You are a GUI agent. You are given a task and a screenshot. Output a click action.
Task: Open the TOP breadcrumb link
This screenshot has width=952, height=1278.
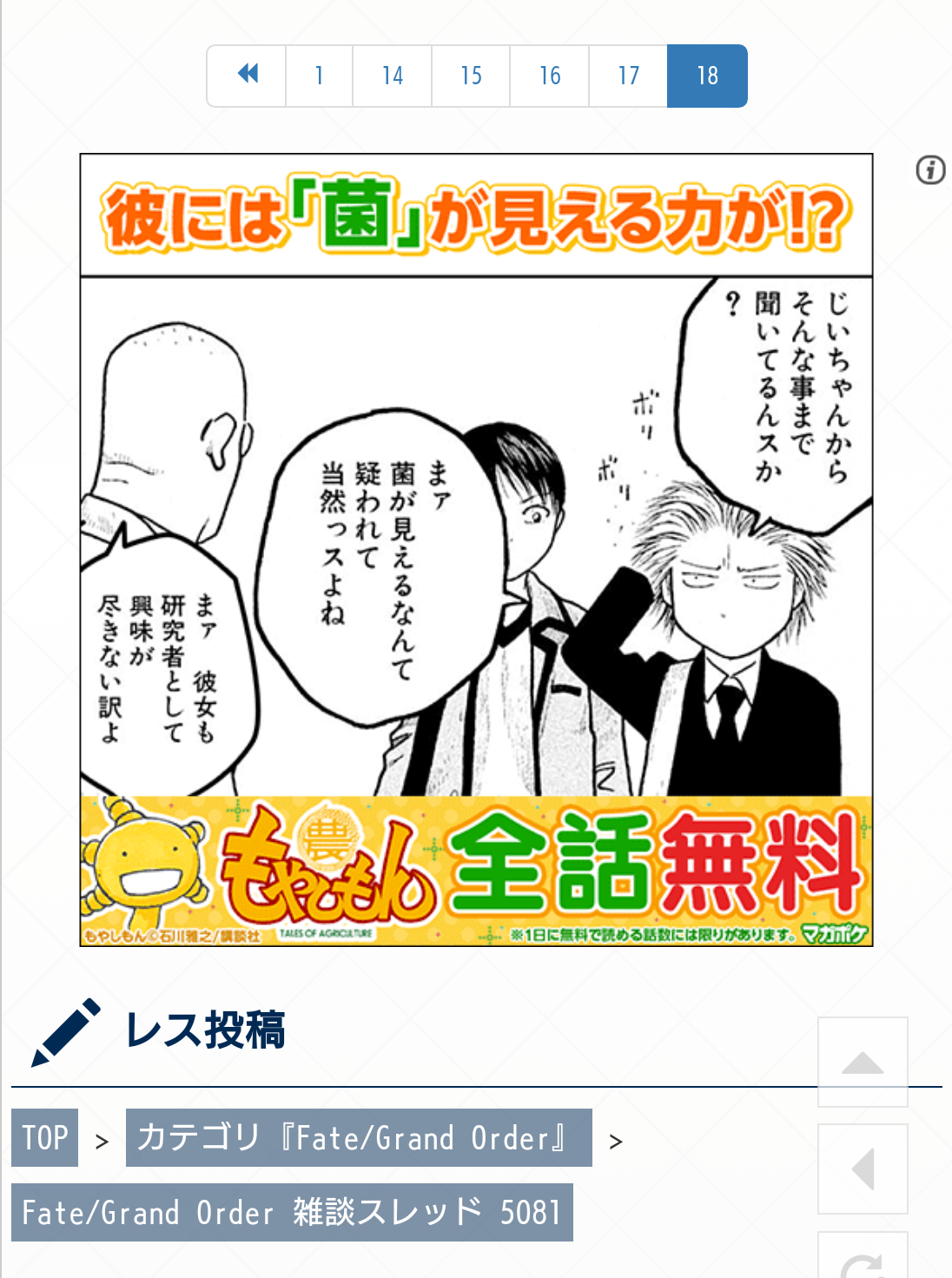45,1137
